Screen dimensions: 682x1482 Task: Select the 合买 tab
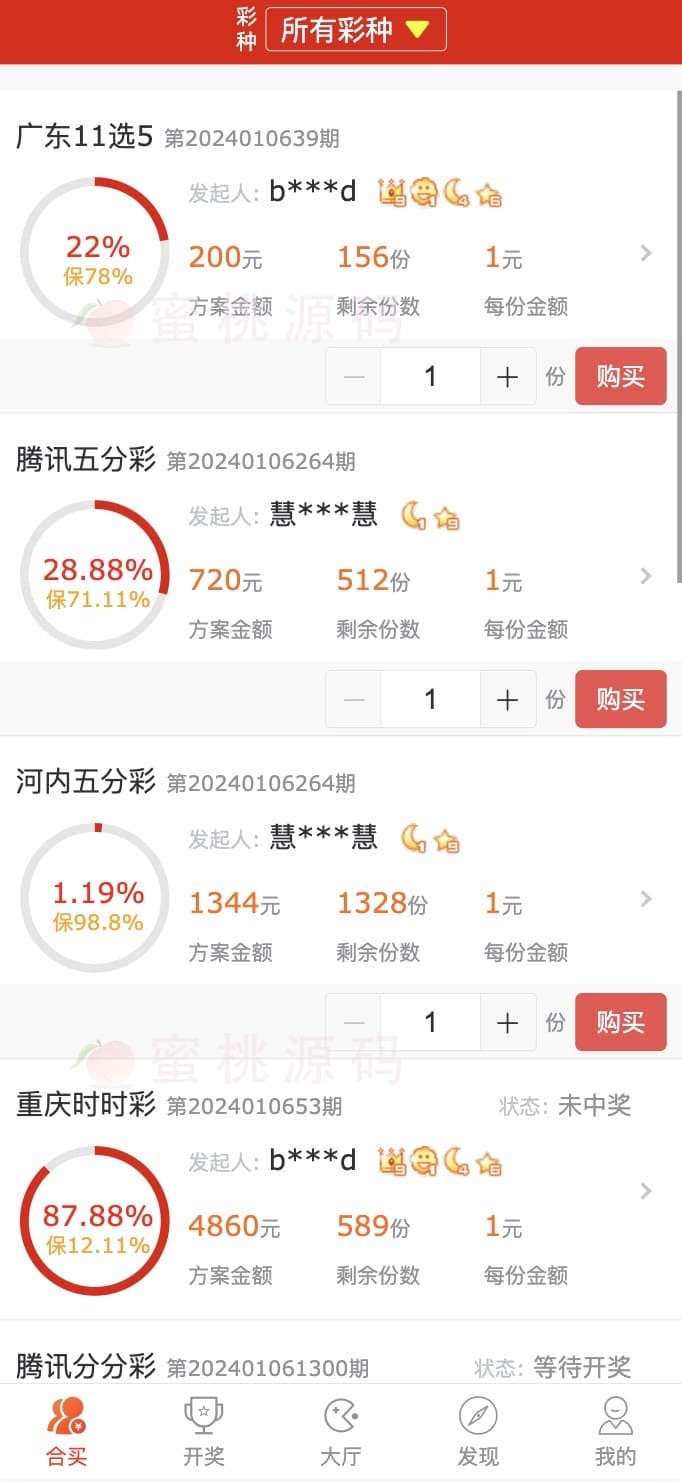pos(67,1432)
